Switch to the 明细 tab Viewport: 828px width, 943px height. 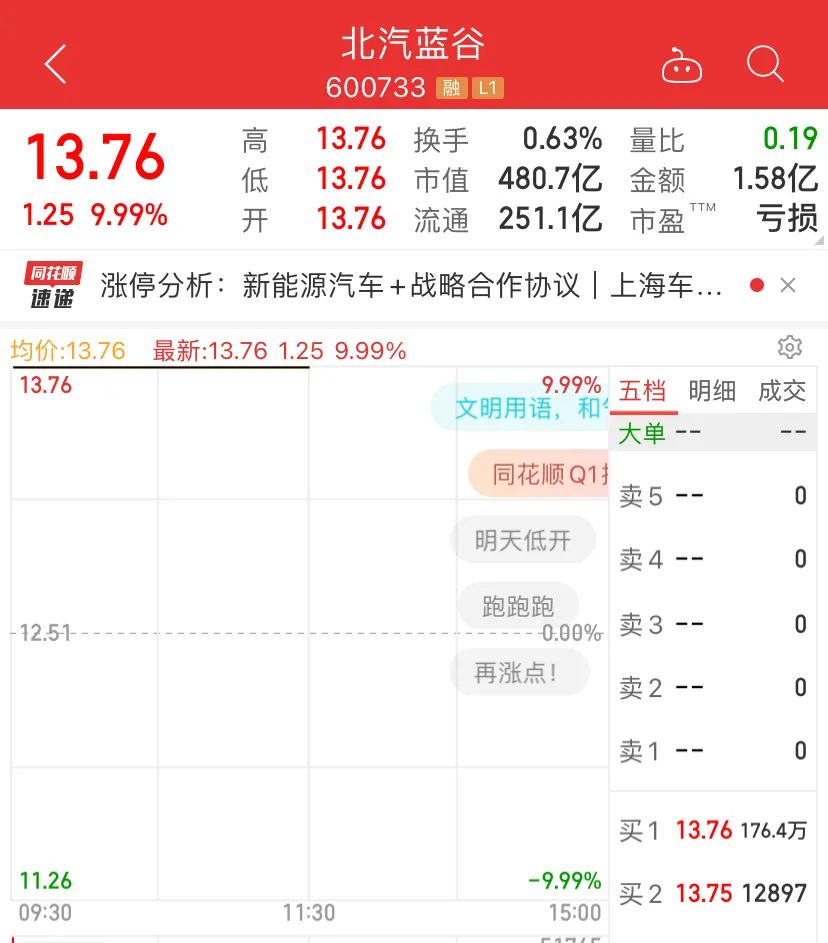pyautogui.click(x=712, y=391)
